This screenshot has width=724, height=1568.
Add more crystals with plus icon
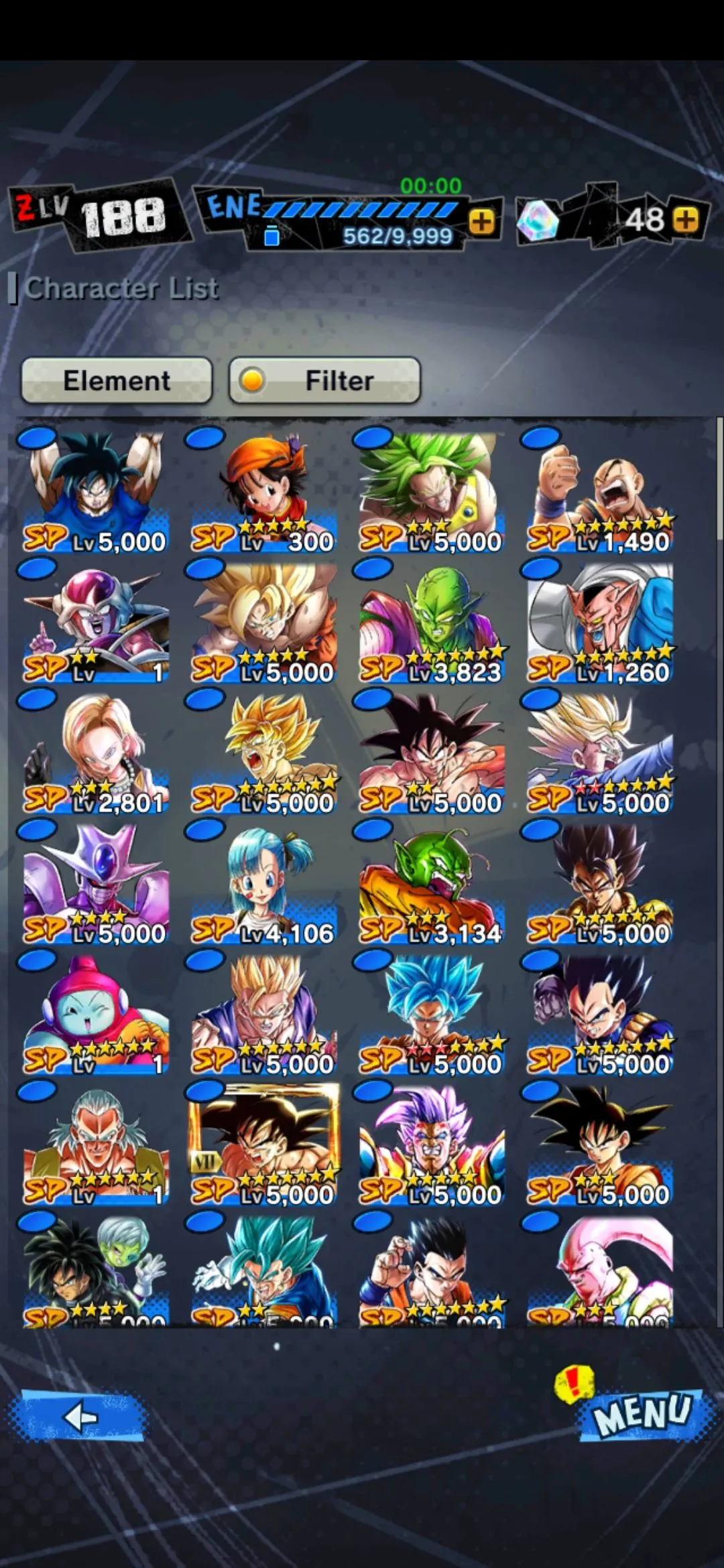pos(685,220)
